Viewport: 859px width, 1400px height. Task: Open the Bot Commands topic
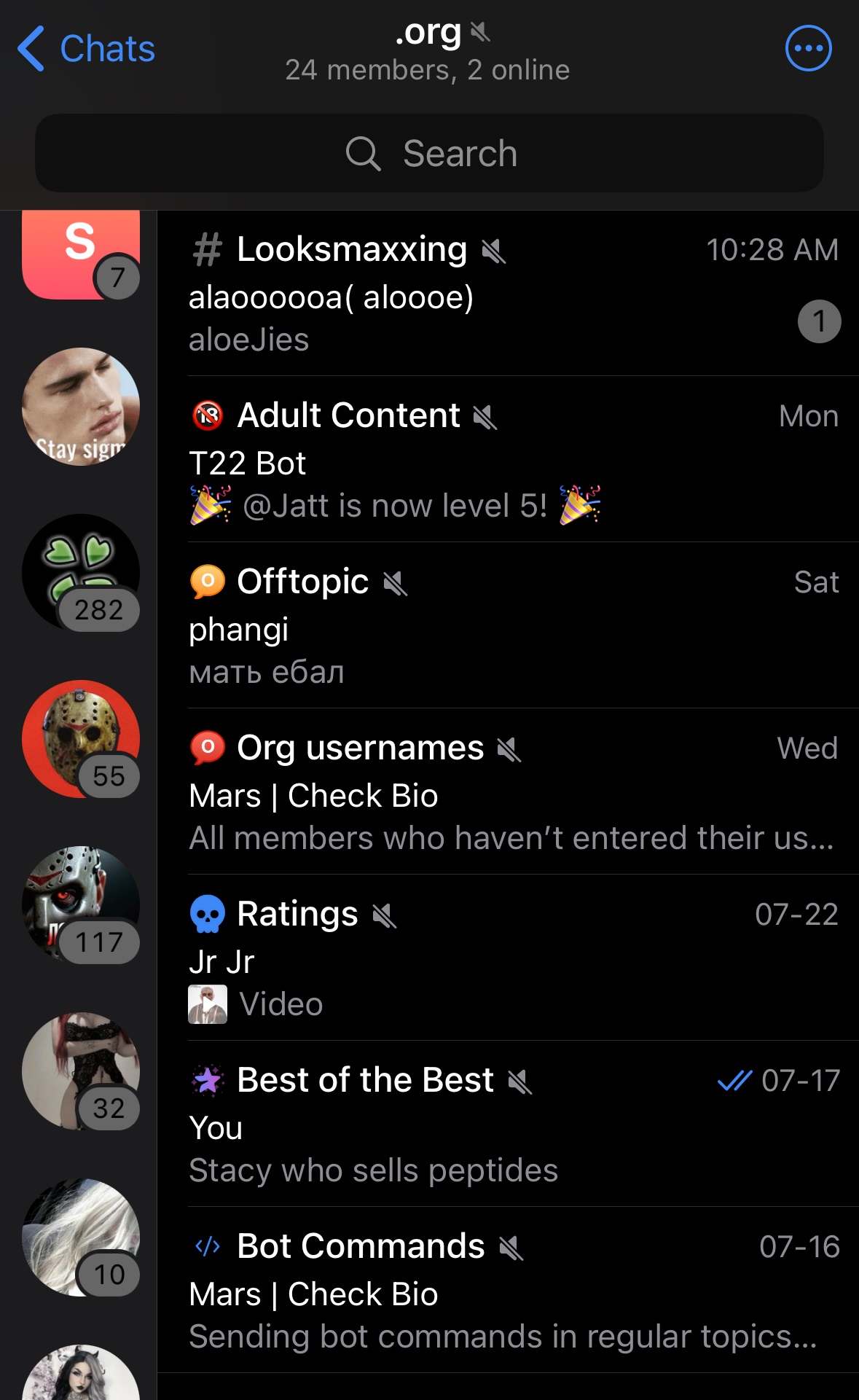coord(508,1290)
